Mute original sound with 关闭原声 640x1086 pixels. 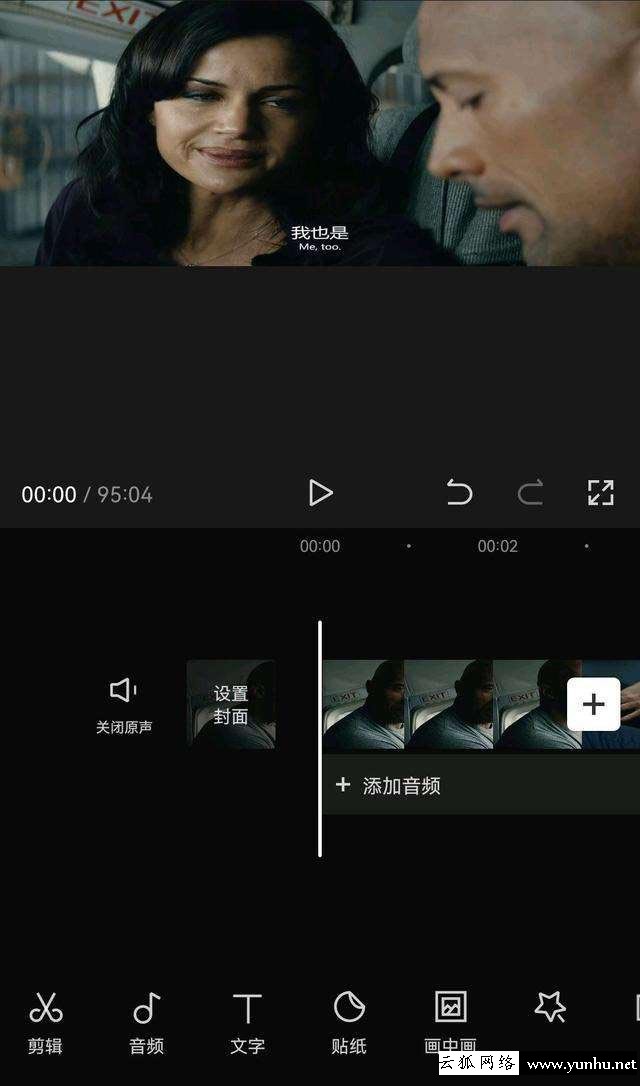124,704
